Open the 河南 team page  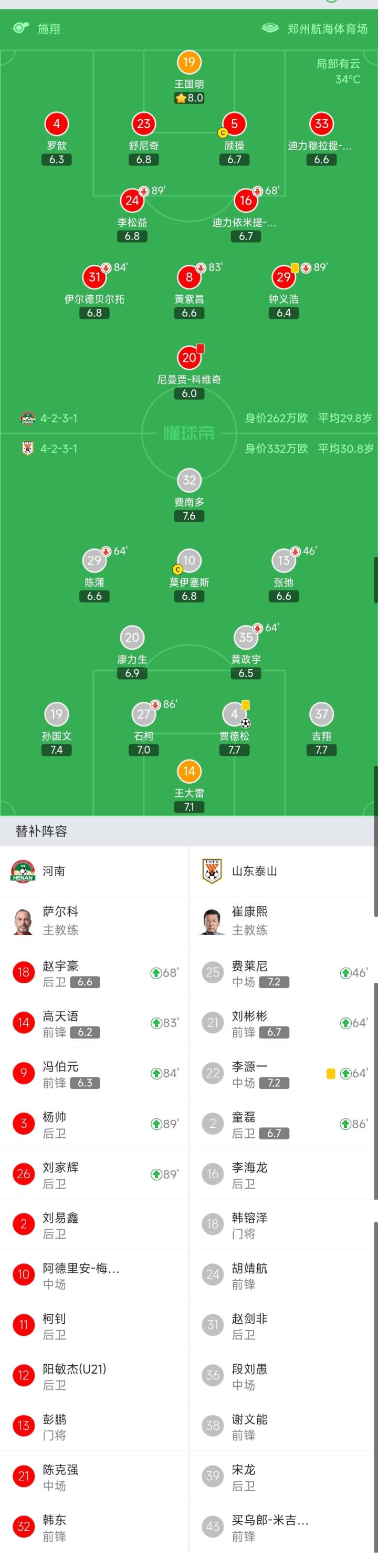[54, 871]
